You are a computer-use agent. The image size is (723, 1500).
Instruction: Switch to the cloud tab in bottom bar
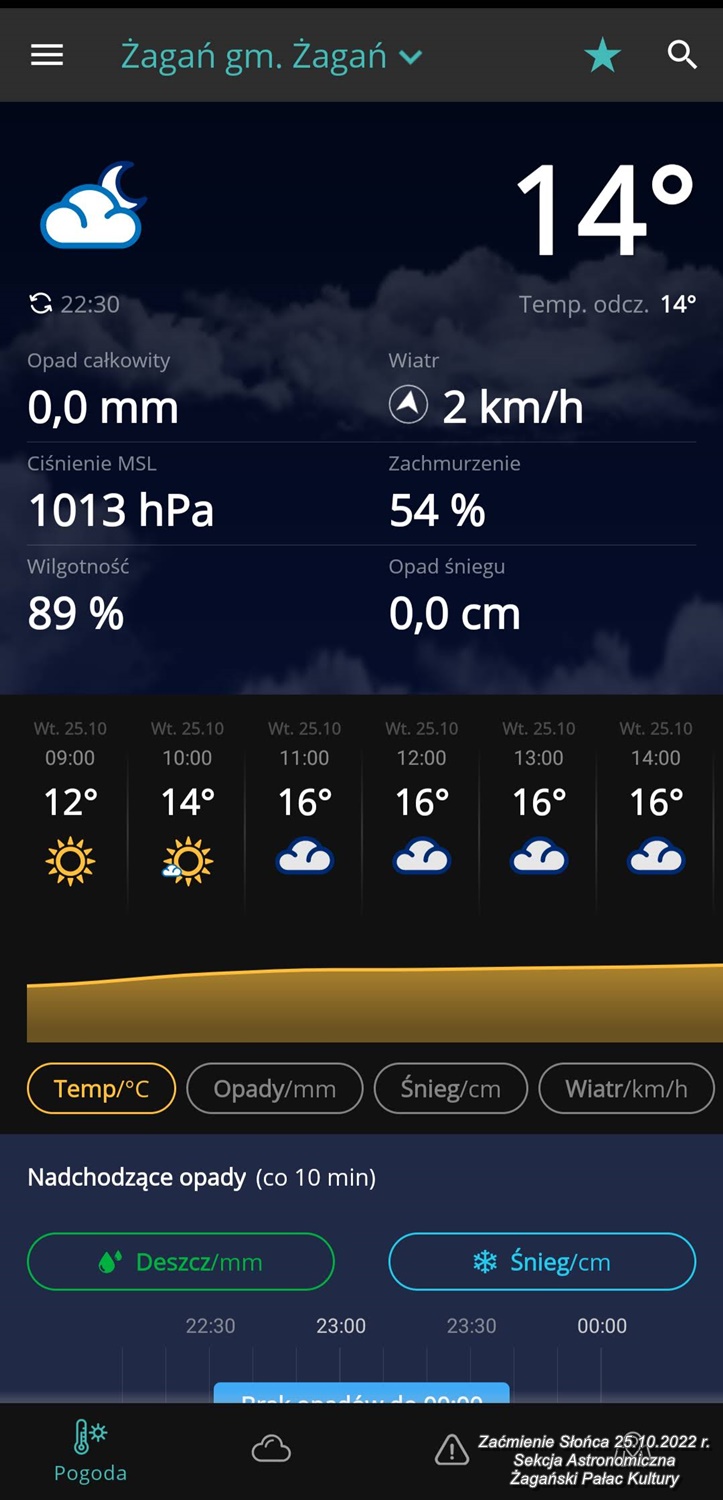[271, 1448]
